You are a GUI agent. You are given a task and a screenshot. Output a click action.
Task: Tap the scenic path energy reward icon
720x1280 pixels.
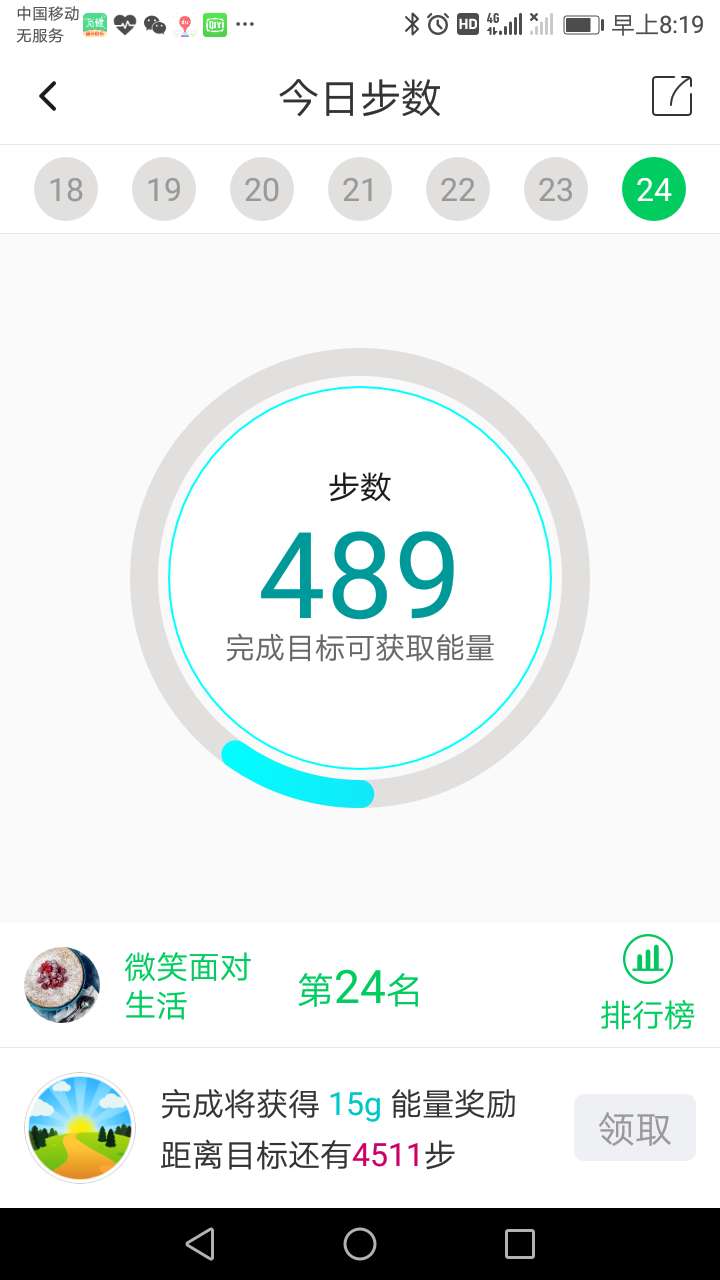[x=79, y=1126]
